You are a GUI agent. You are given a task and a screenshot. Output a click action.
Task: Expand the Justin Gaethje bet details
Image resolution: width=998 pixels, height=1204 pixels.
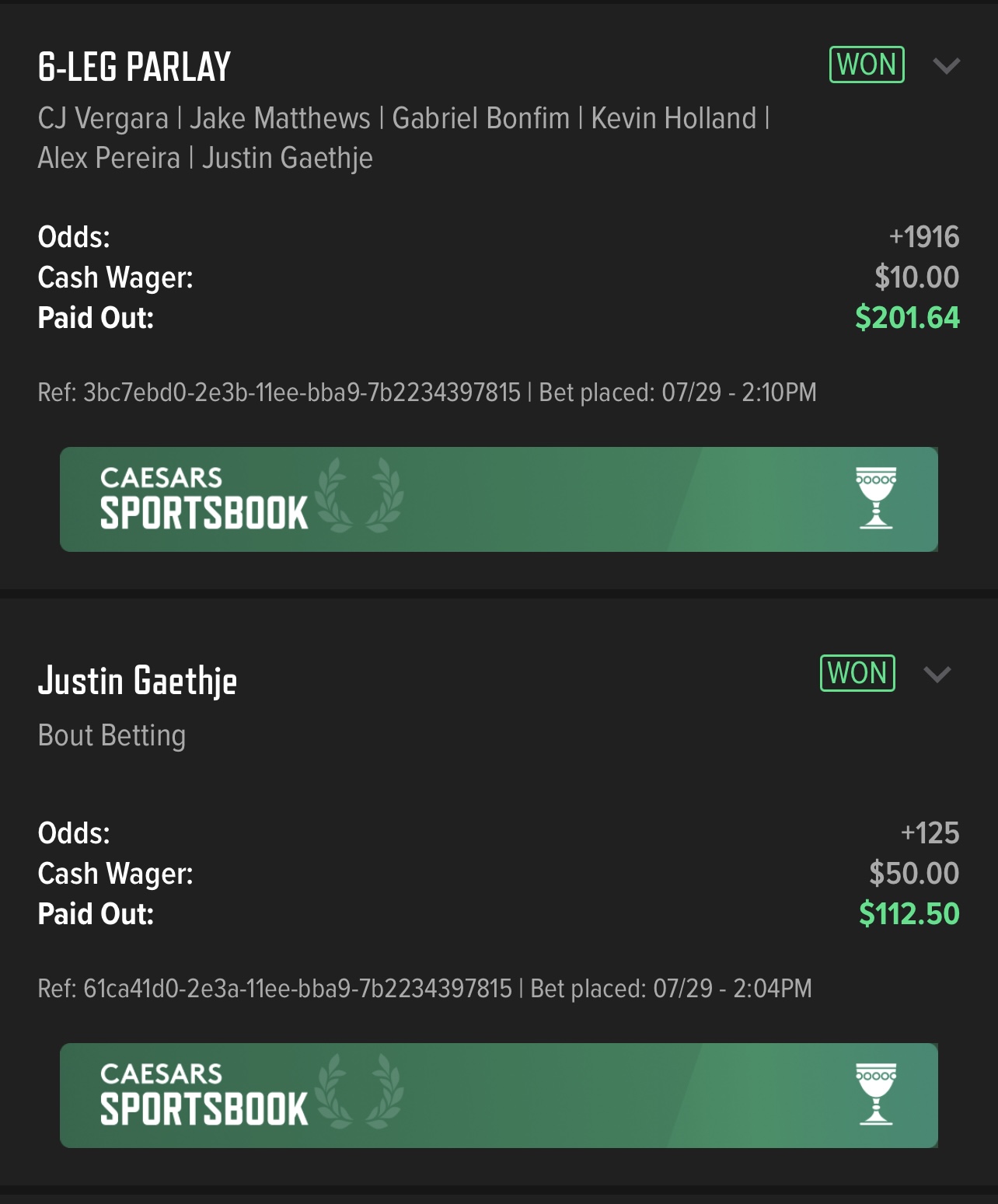[937, 674]
